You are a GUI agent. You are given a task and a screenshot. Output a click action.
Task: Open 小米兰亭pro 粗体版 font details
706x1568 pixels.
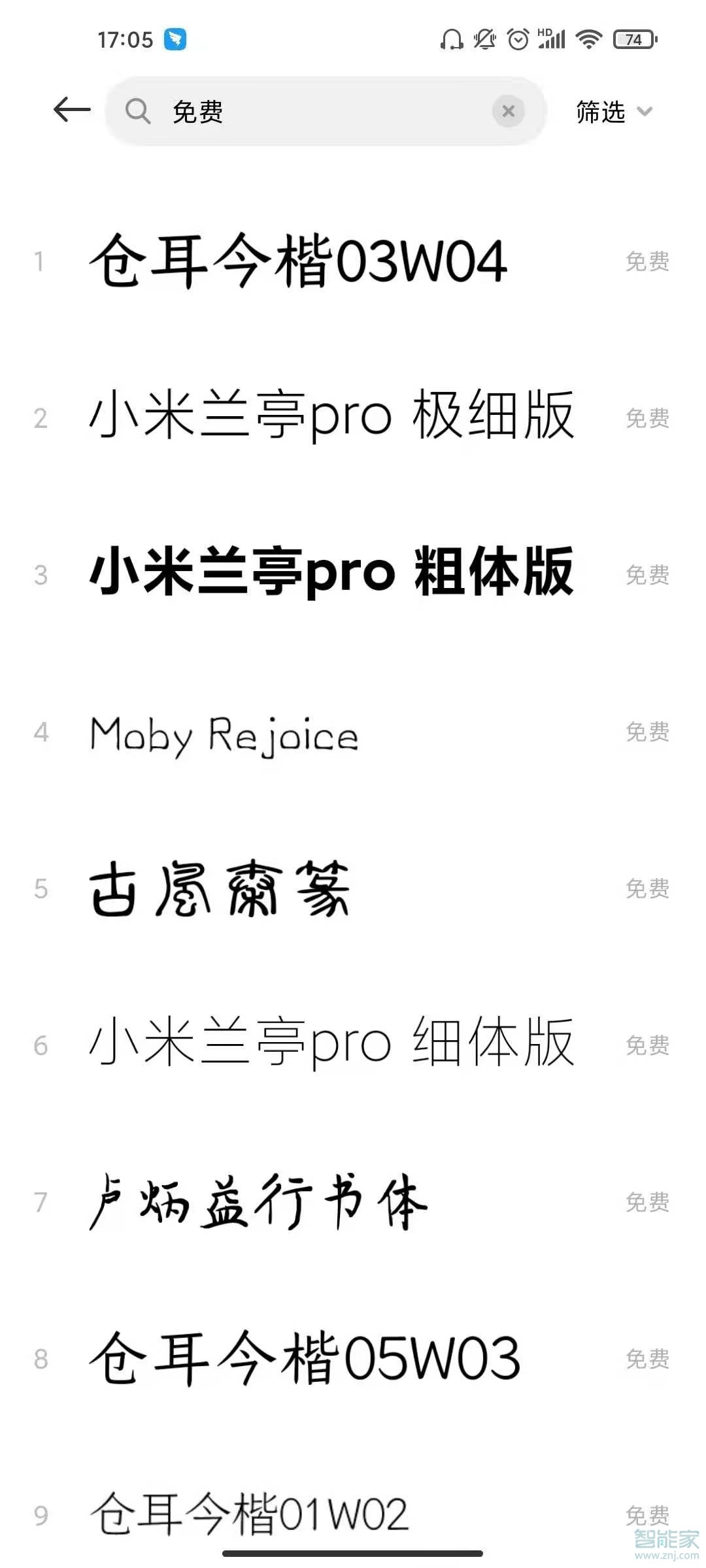pos(331,574)
